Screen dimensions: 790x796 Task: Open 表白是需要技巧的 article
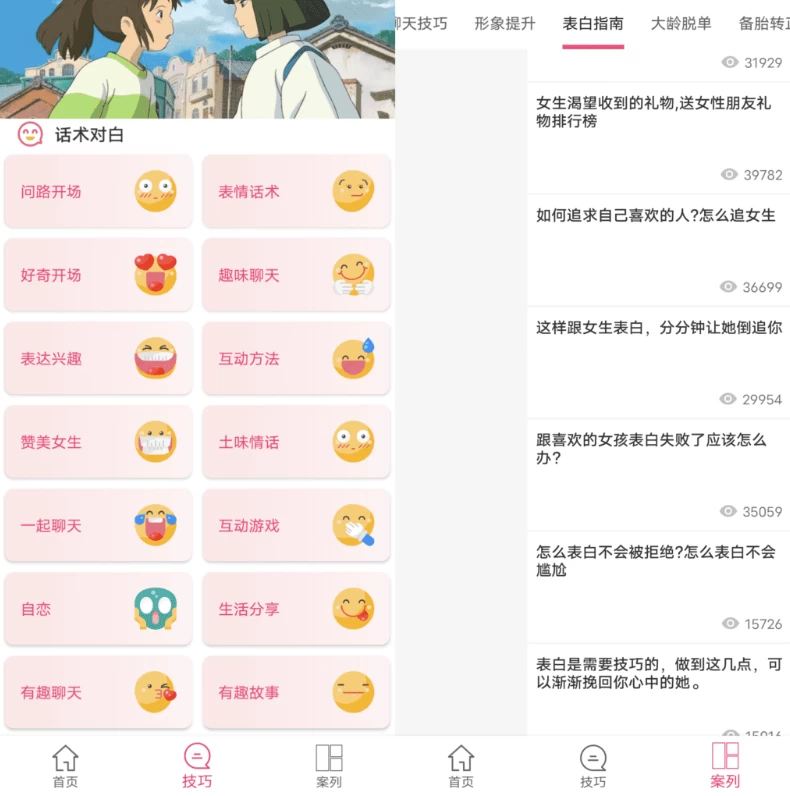click(x=658, y=673)
